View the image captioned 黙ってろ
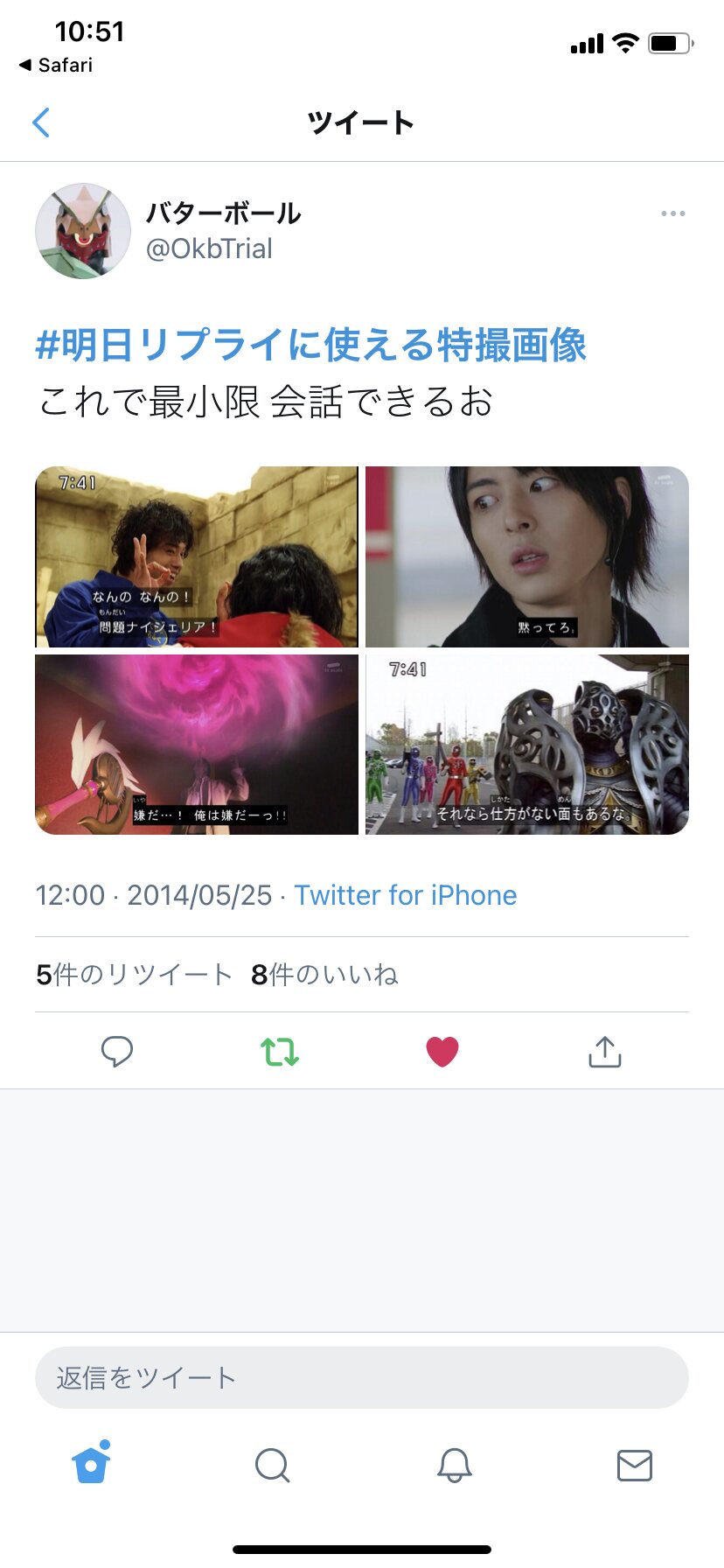The height and width of the screenshot is (1568, 724). click(x=527, y=556)
